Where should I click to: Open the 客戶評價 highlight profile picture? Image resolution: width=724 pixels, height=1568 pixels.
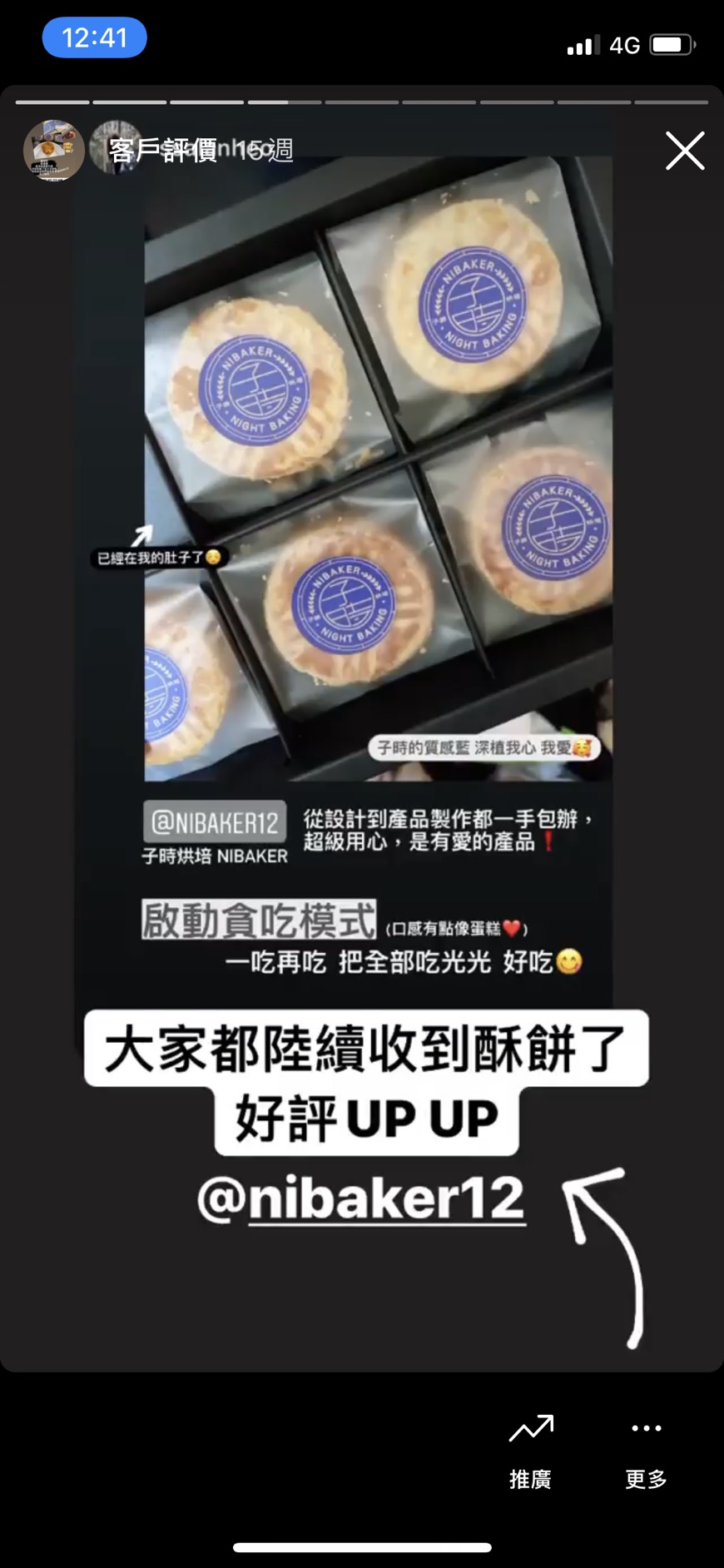[x=53, y=150]
